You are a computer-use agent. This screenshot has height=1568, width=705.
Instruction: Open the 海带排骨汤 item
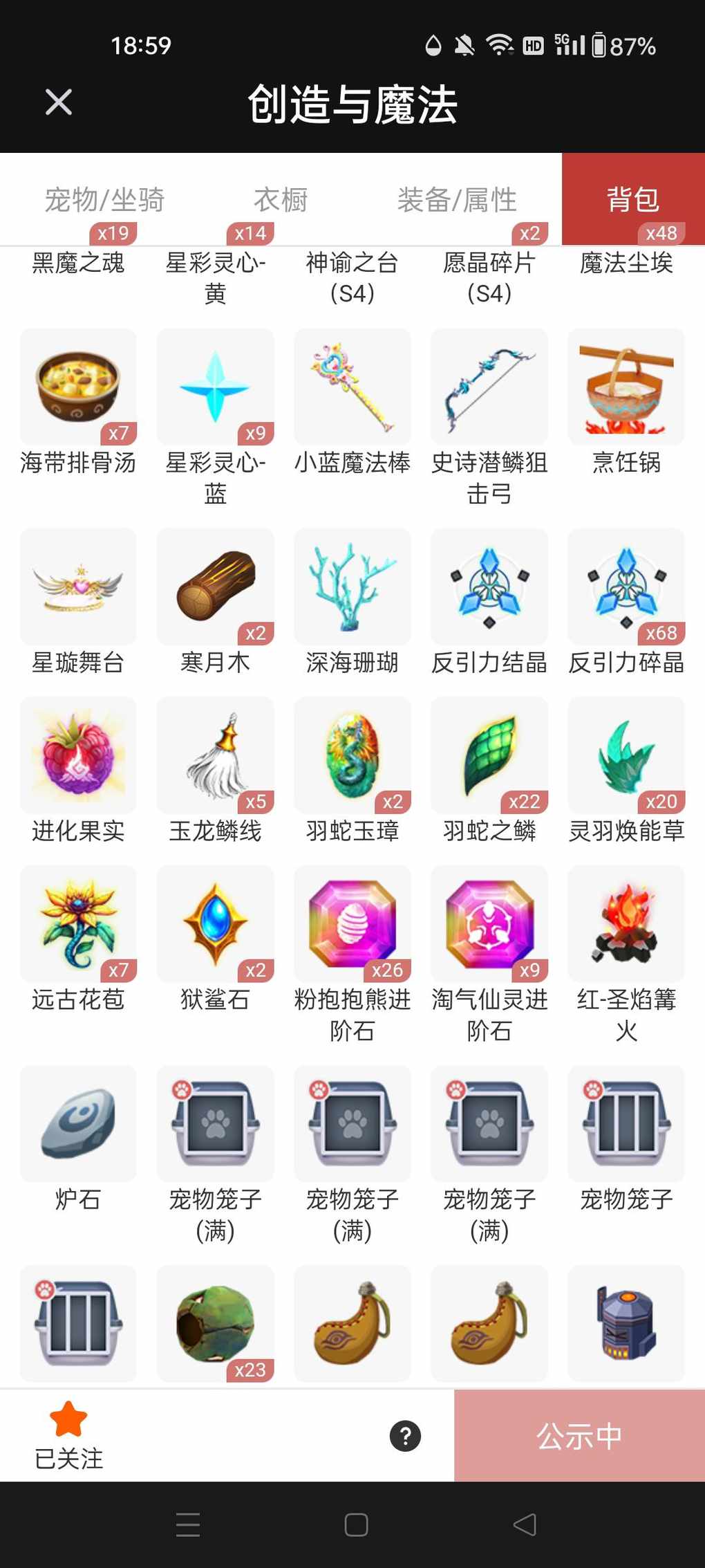(78, 387)
